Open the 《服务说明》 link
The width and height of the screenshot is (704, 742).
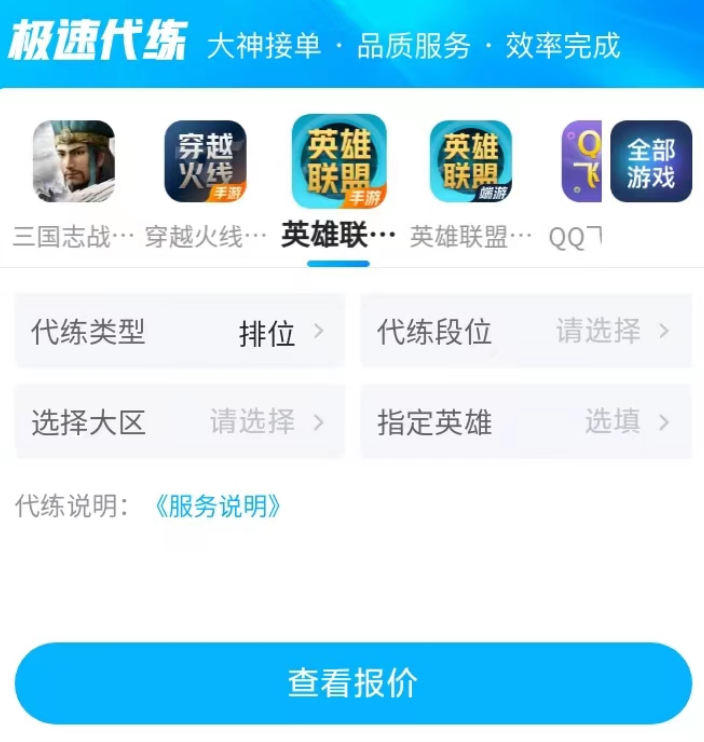pyautogui.click(x=217, y=506)
